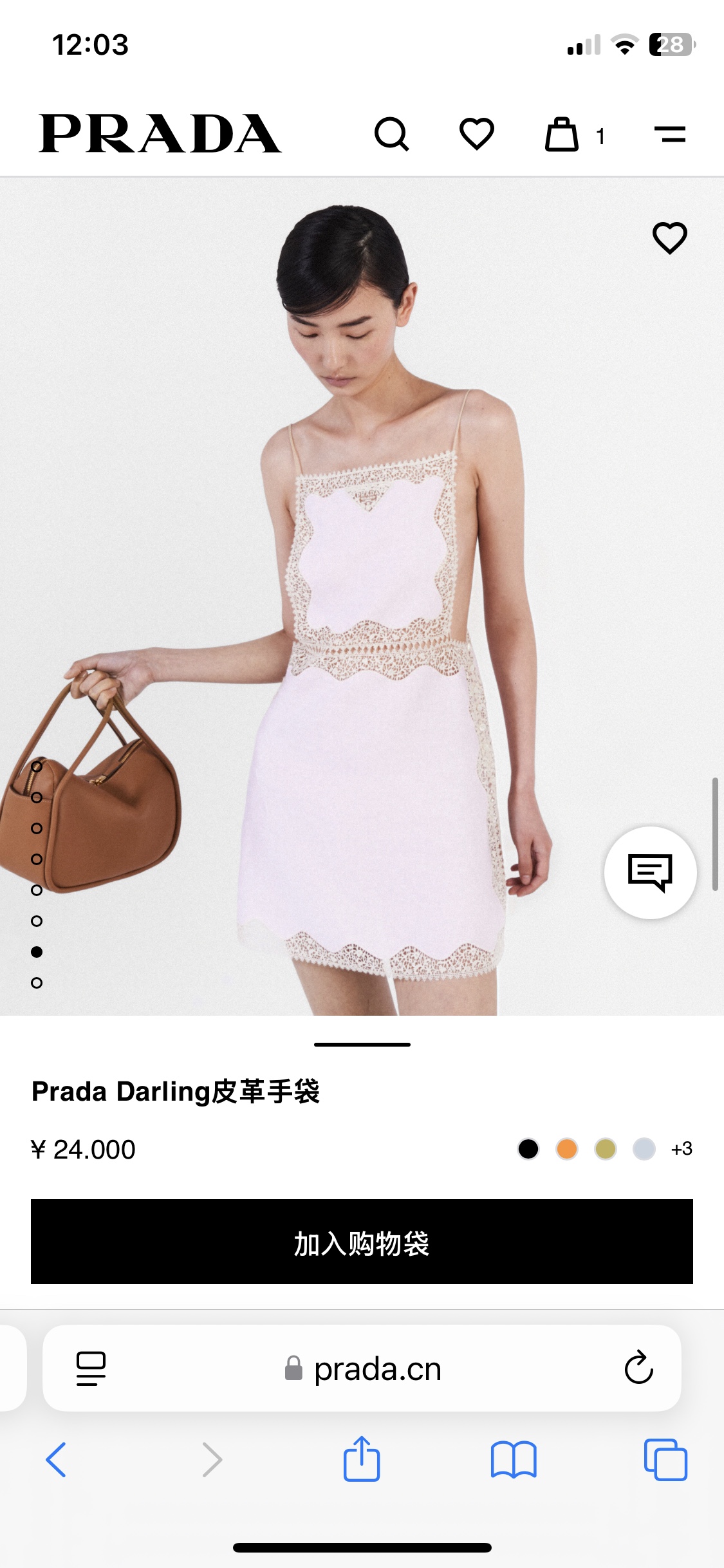
Task: Tap the prada.cn address bar
Action: 377,1368
